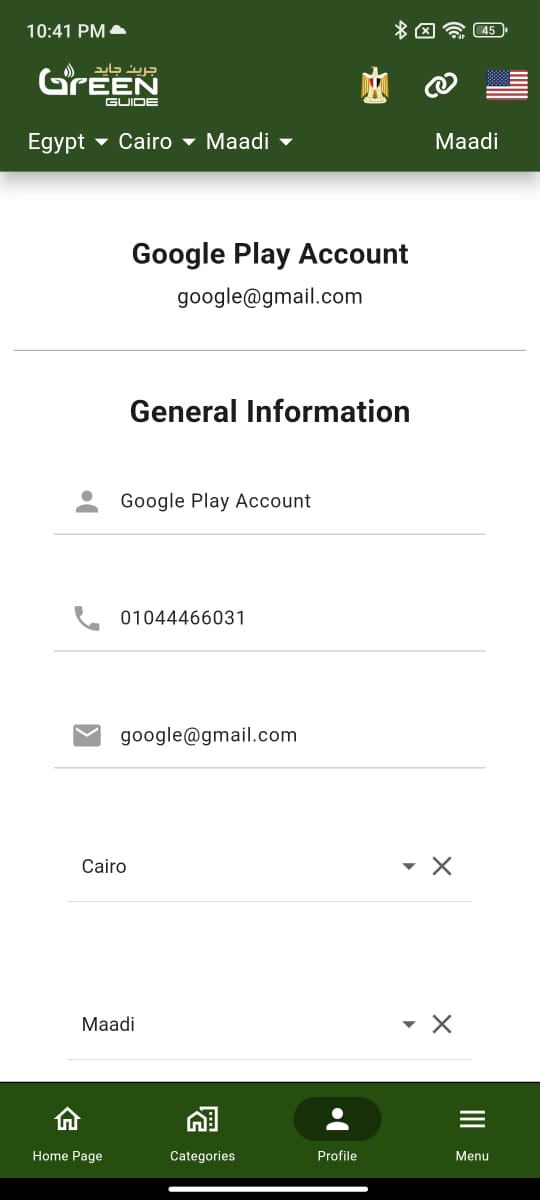Image resolution: width=540 pixels, height=1200 pixels.
Task: Expand the Egypt country dropdown
Action: click(x=67, y=142)
